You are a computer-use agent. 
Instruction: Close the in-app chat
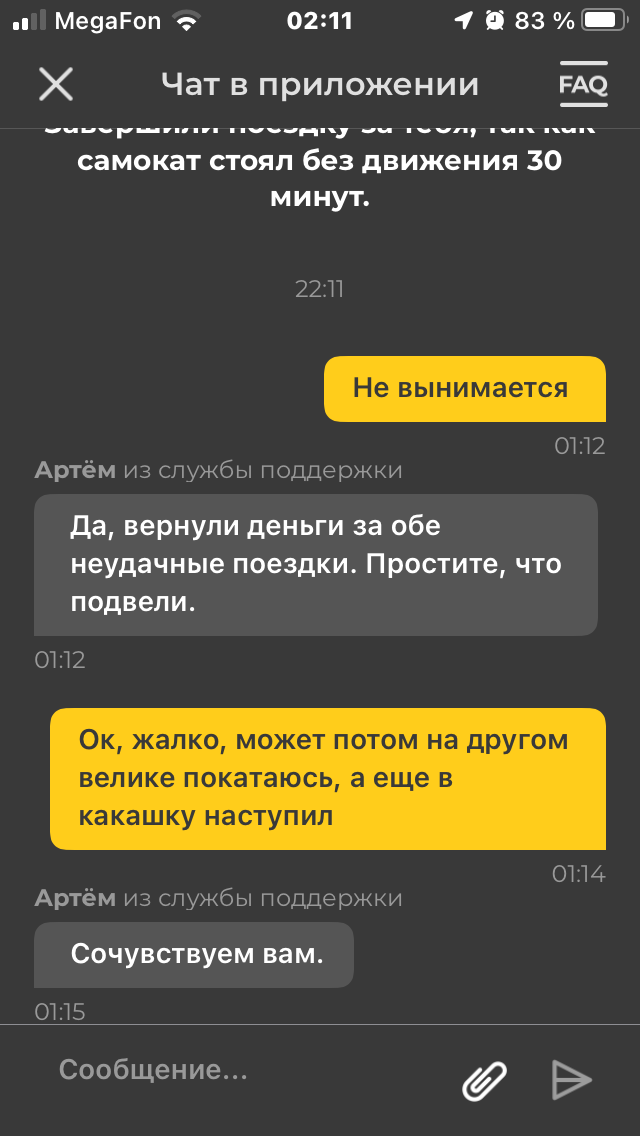coord(56,85)
